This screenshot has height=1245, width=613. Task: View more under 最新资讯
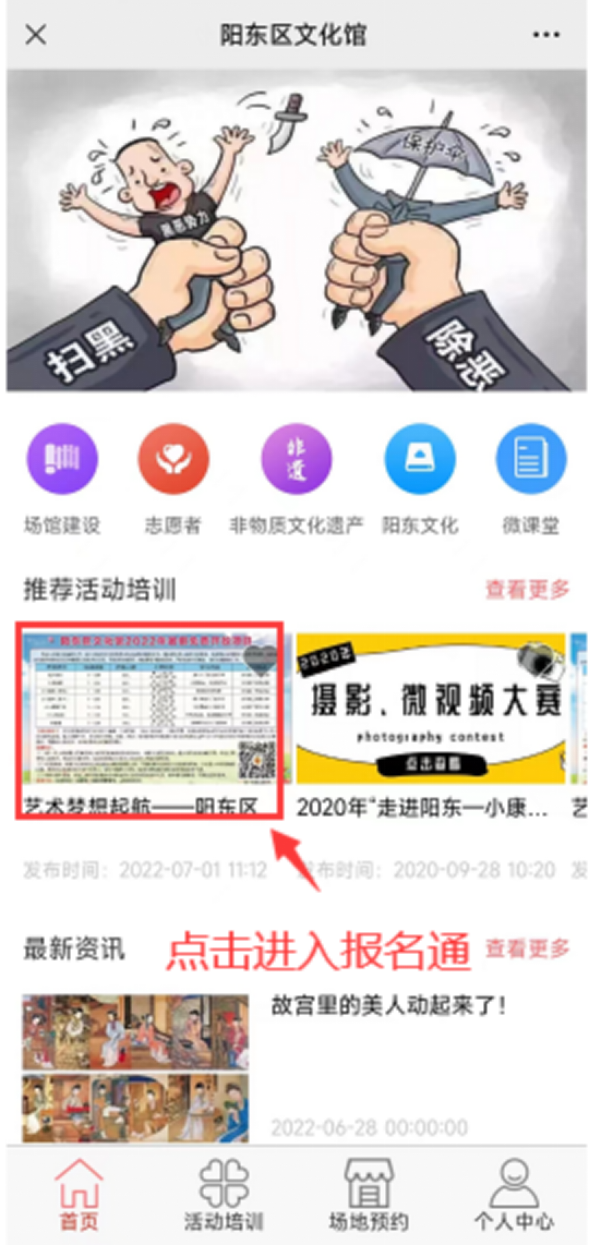[x=527, y=948]
